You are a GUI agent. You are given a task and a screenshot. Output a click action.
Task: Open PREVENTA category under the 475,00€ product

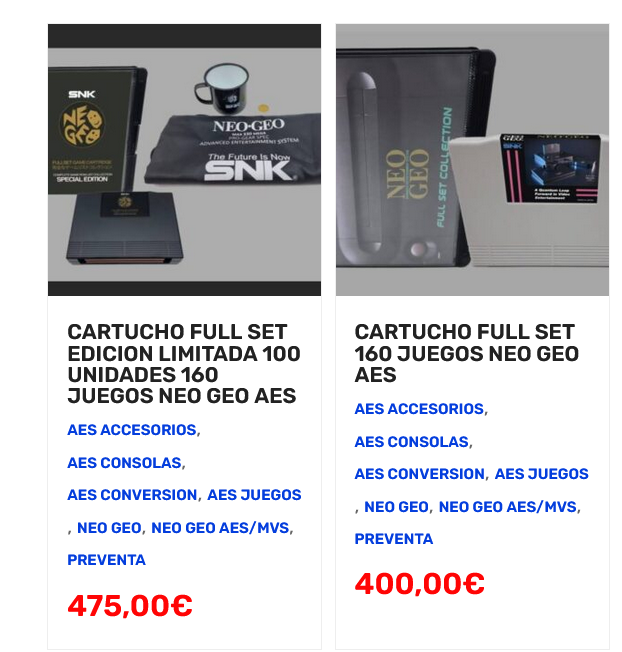106,560
